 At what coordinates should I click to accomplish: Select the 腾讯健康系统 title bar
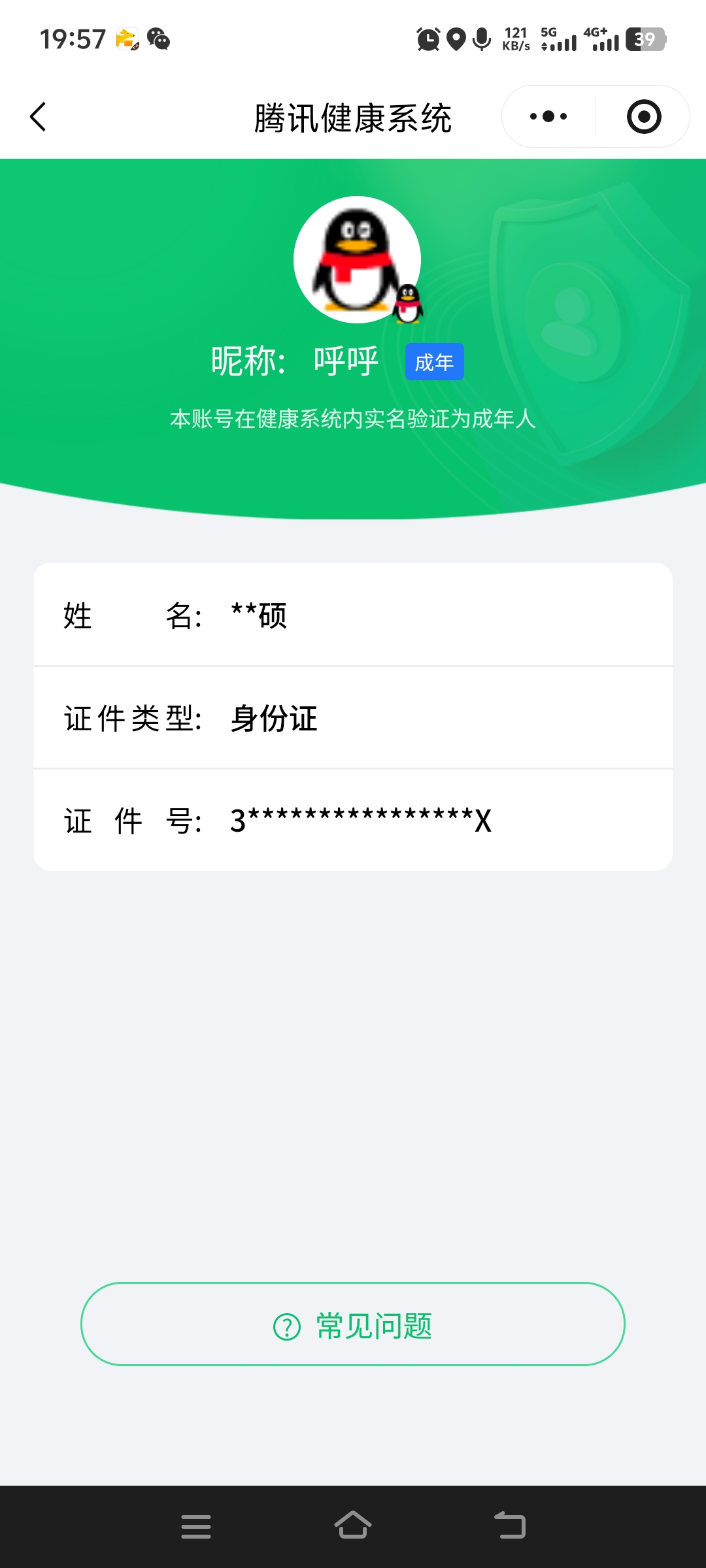click(353, 118)
